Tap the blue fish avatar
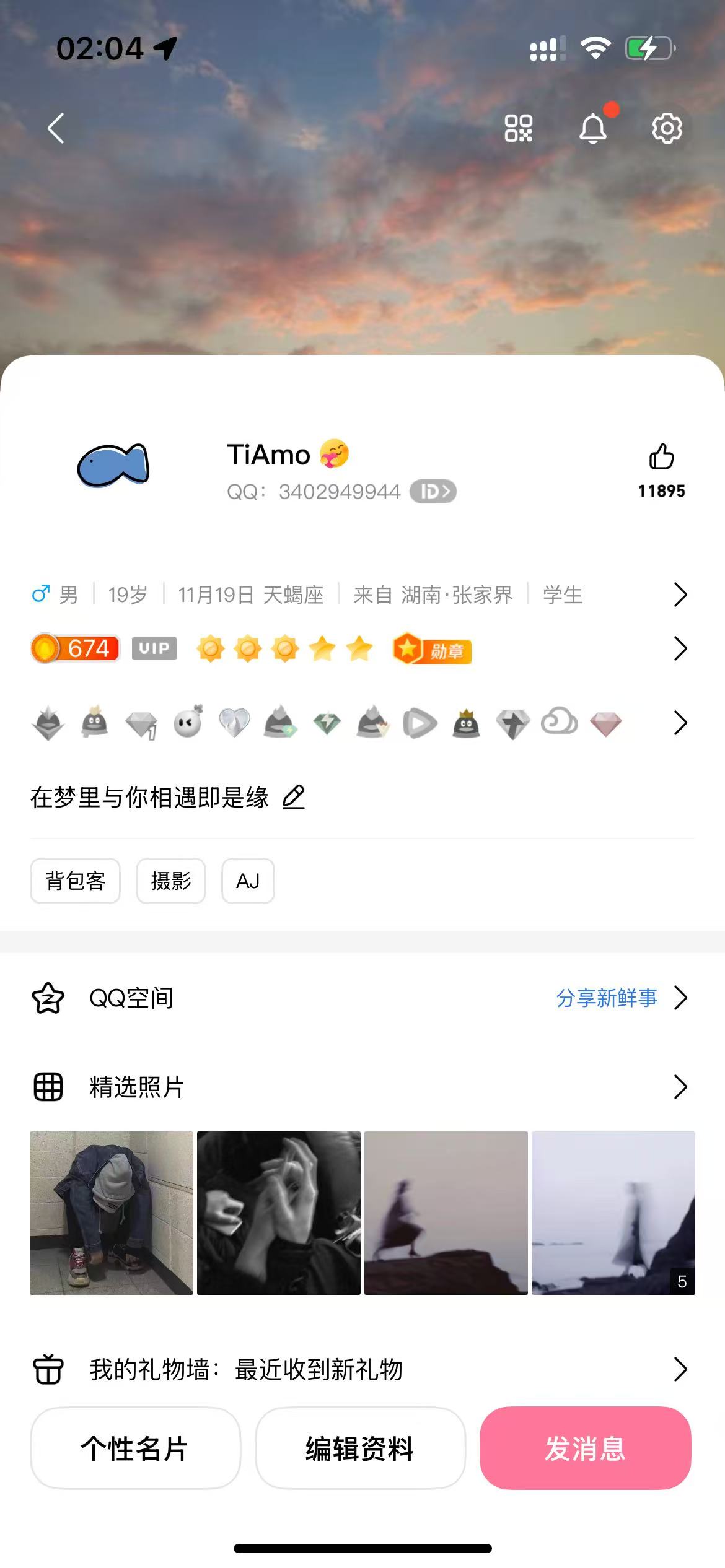 pyautogui.click(x=113, y=466)
